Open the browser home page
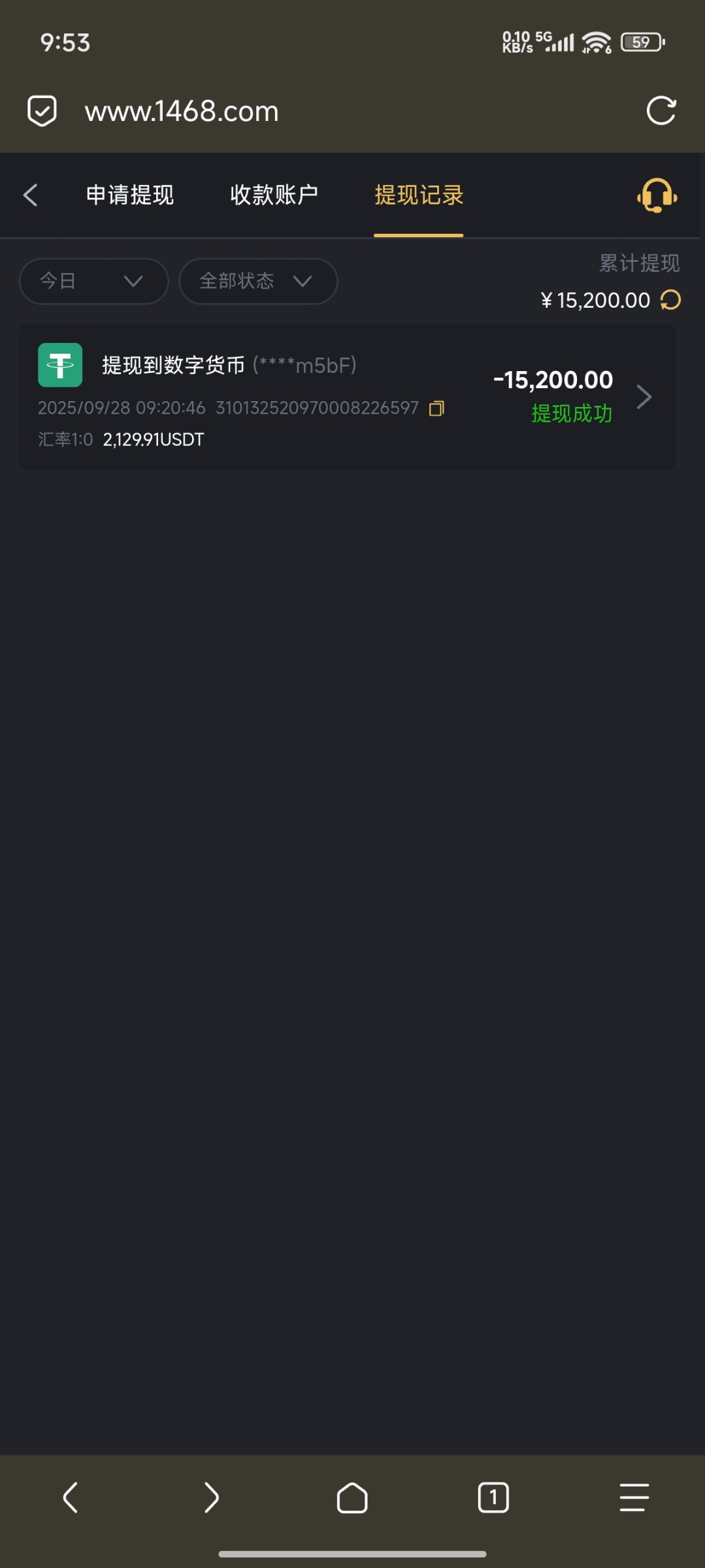 (352, 1497)
